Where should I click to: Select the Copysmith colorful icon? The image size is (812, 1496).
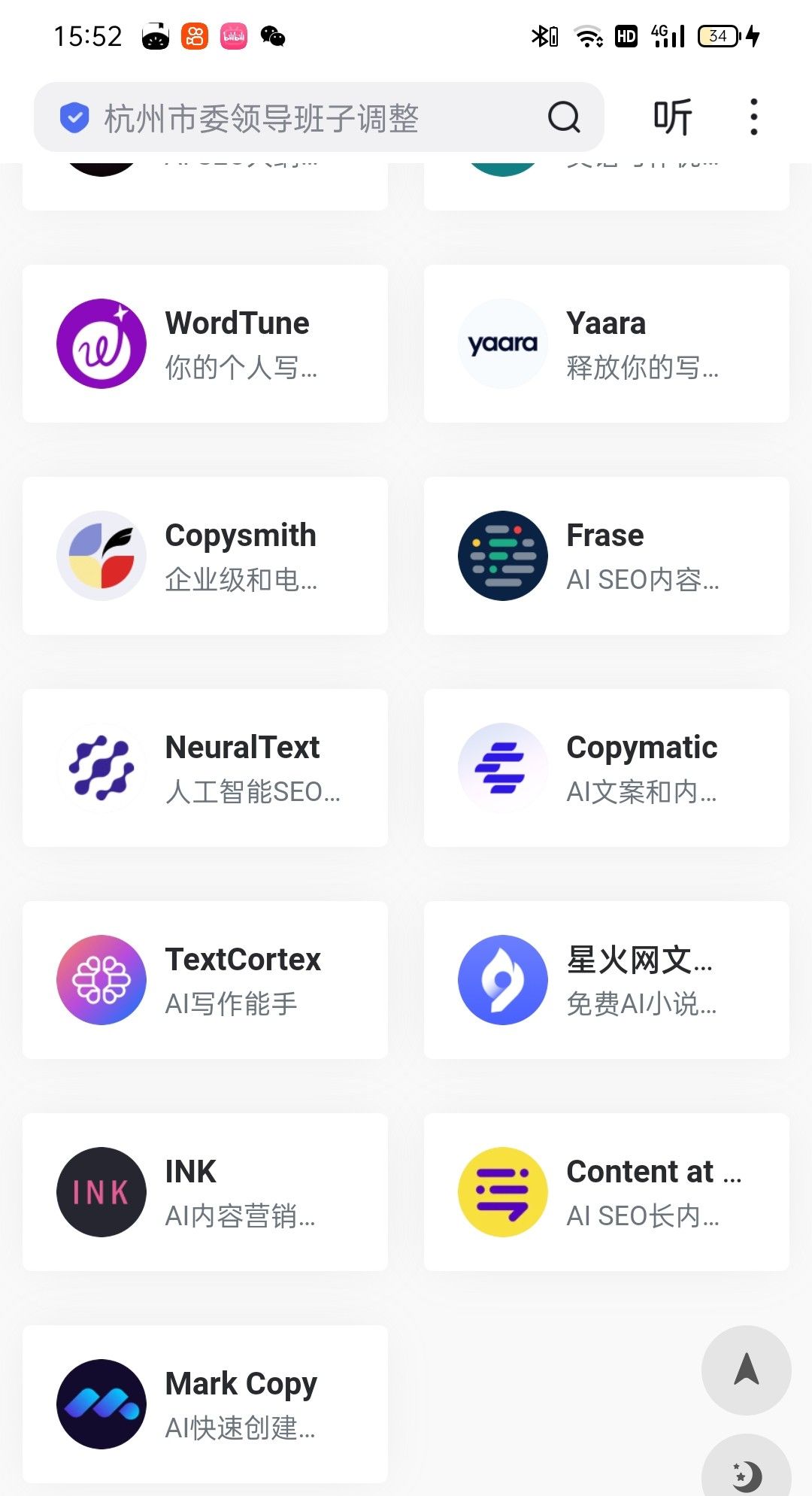pos(101,555)
